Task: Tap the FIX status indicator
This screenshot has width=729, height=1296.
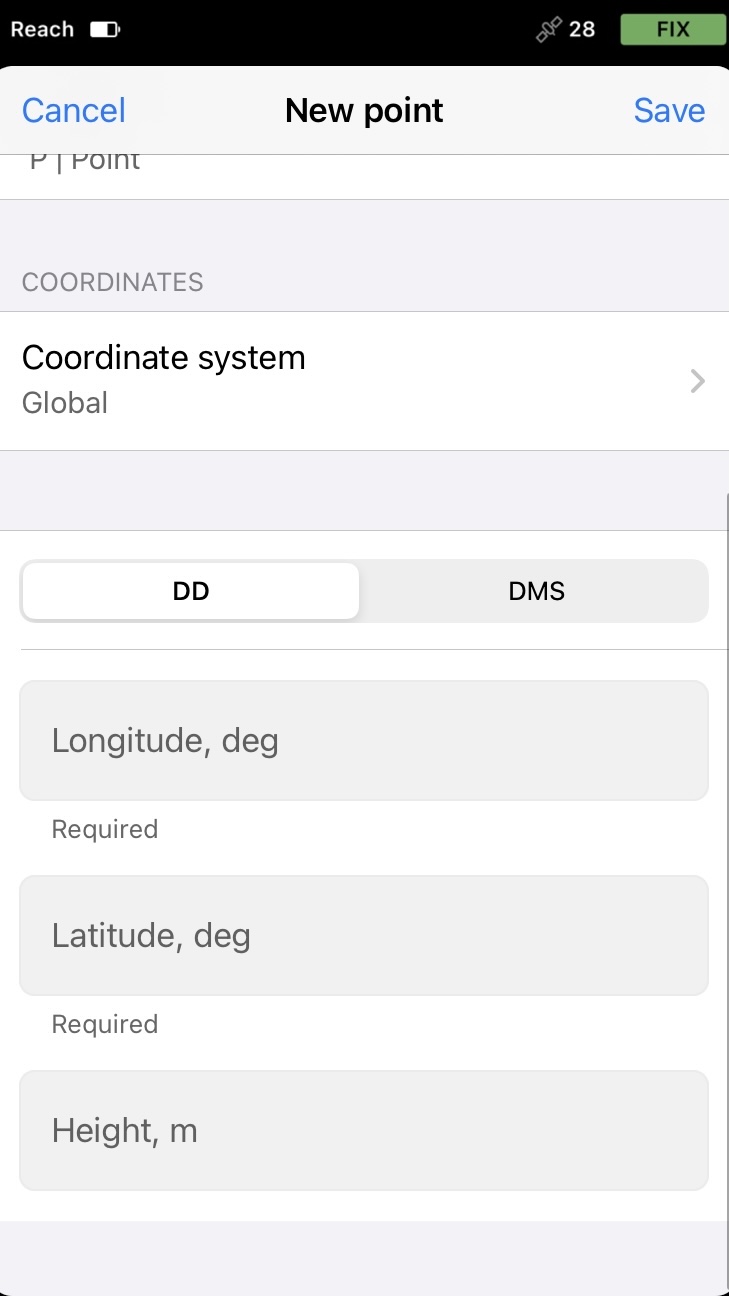Action: 673,30
